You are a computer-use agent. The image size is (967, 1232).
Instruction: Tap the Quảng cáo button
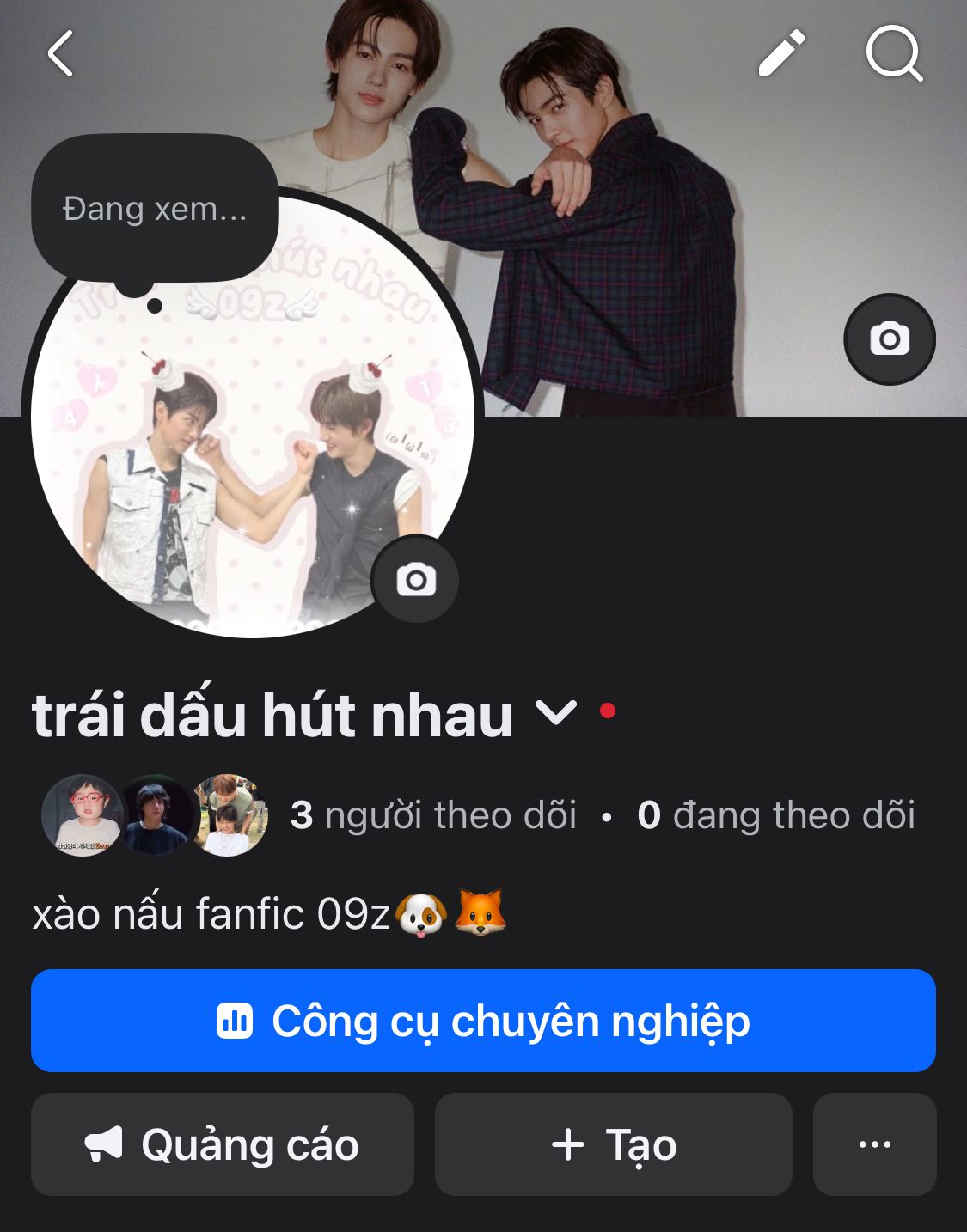point(223,1144)
